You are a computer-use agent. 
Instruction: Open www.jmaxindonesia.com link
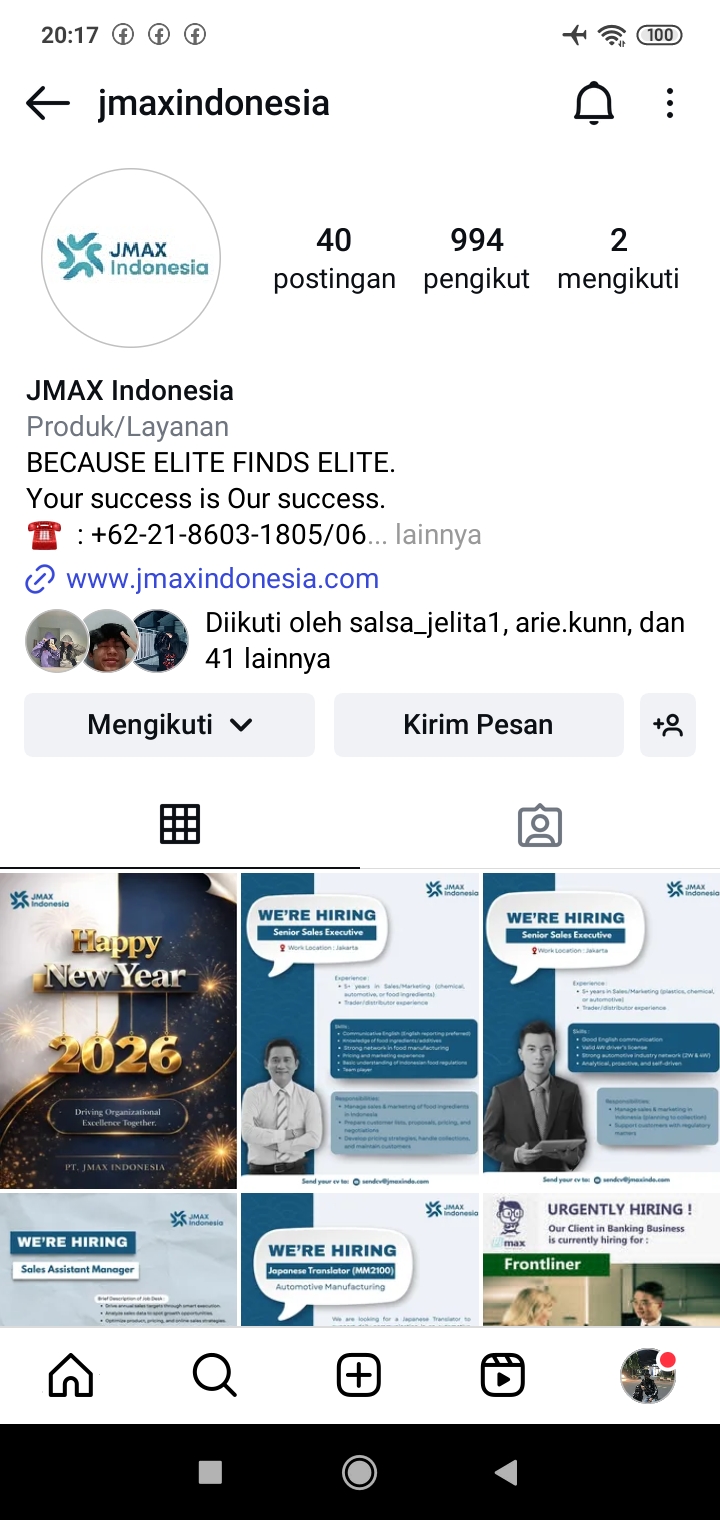(222, 578)
